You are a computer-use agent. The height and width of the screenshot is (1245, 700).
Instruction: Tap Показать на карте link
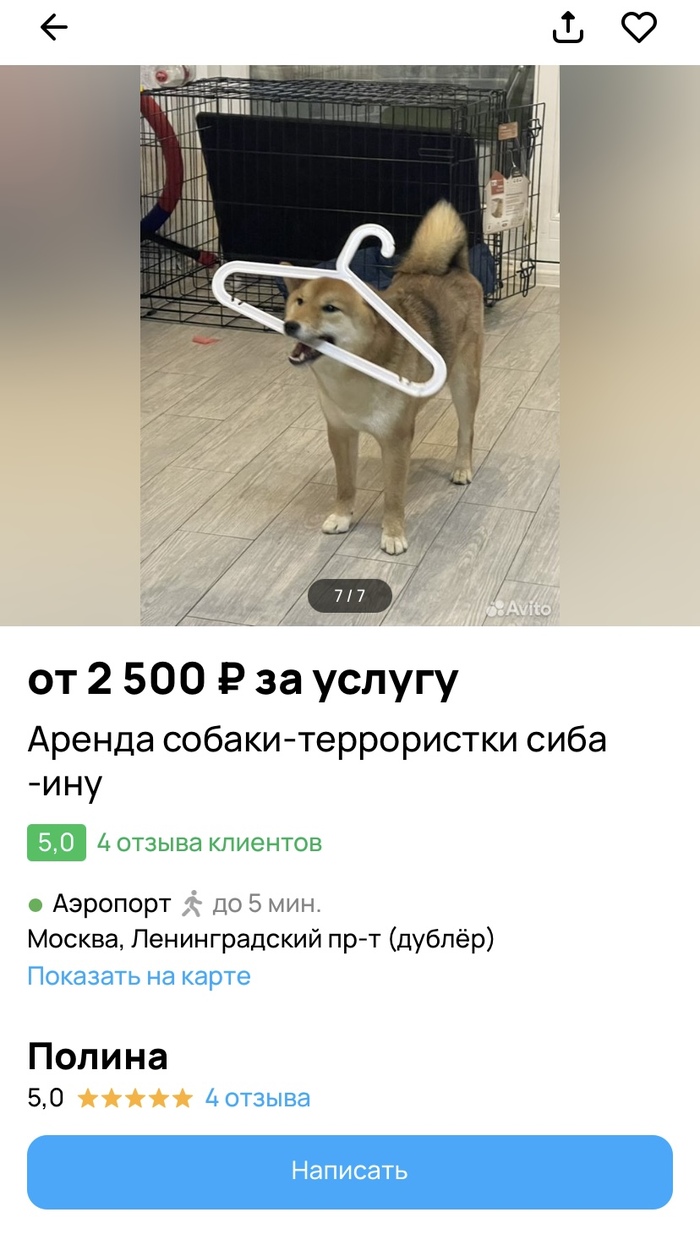coord(139,976)
